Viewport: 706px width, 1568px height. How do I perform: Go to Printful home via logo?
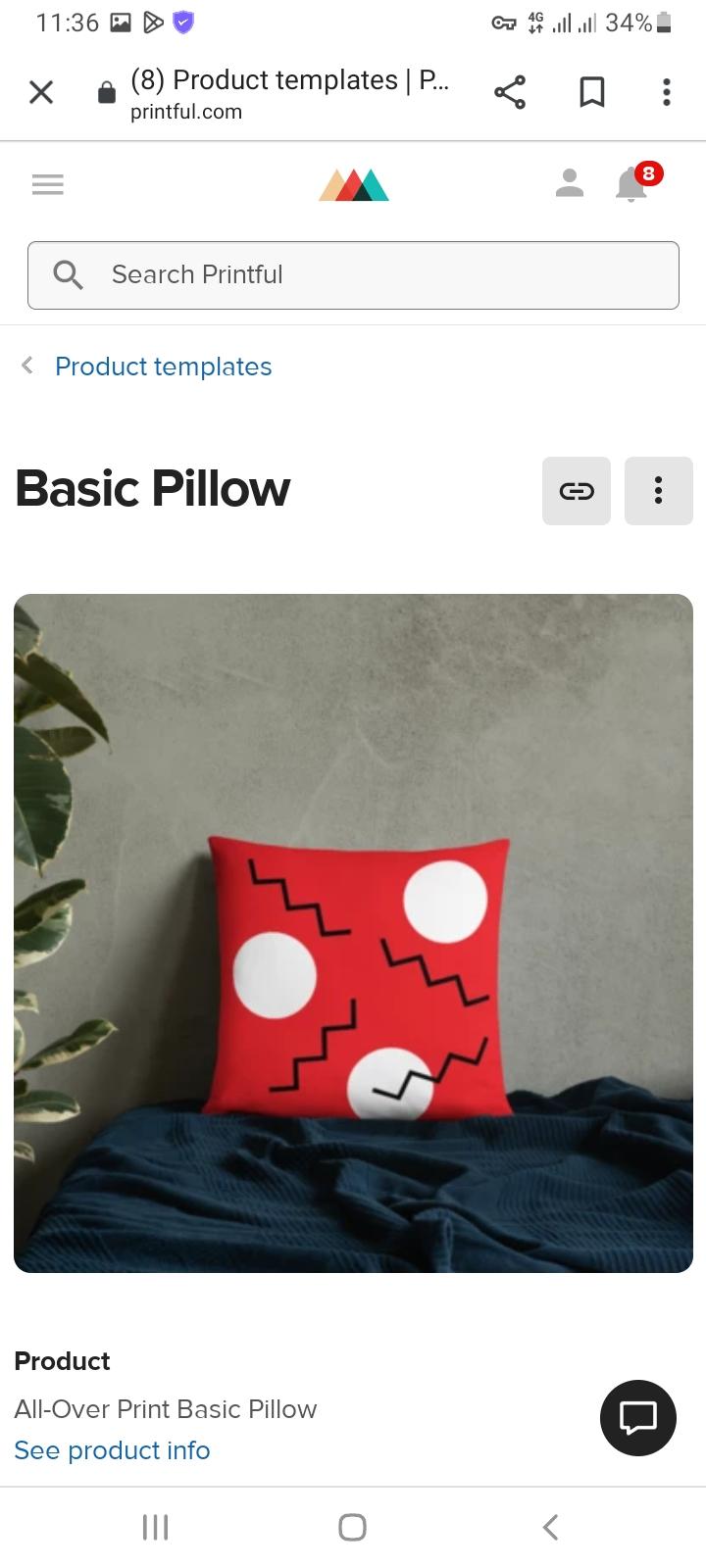click(353, 184)
